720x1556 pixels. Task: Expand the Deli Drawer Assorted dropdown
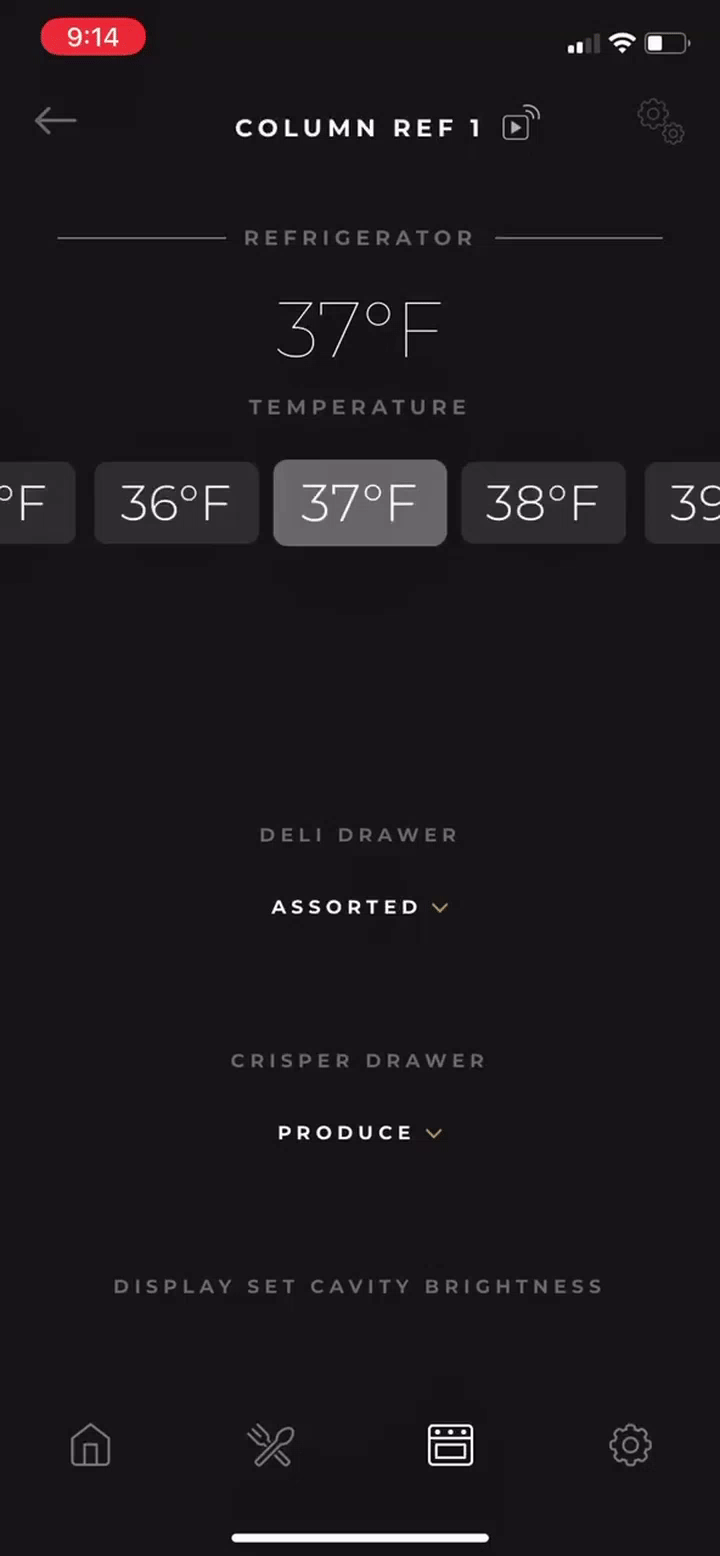[x=359, y=907]
